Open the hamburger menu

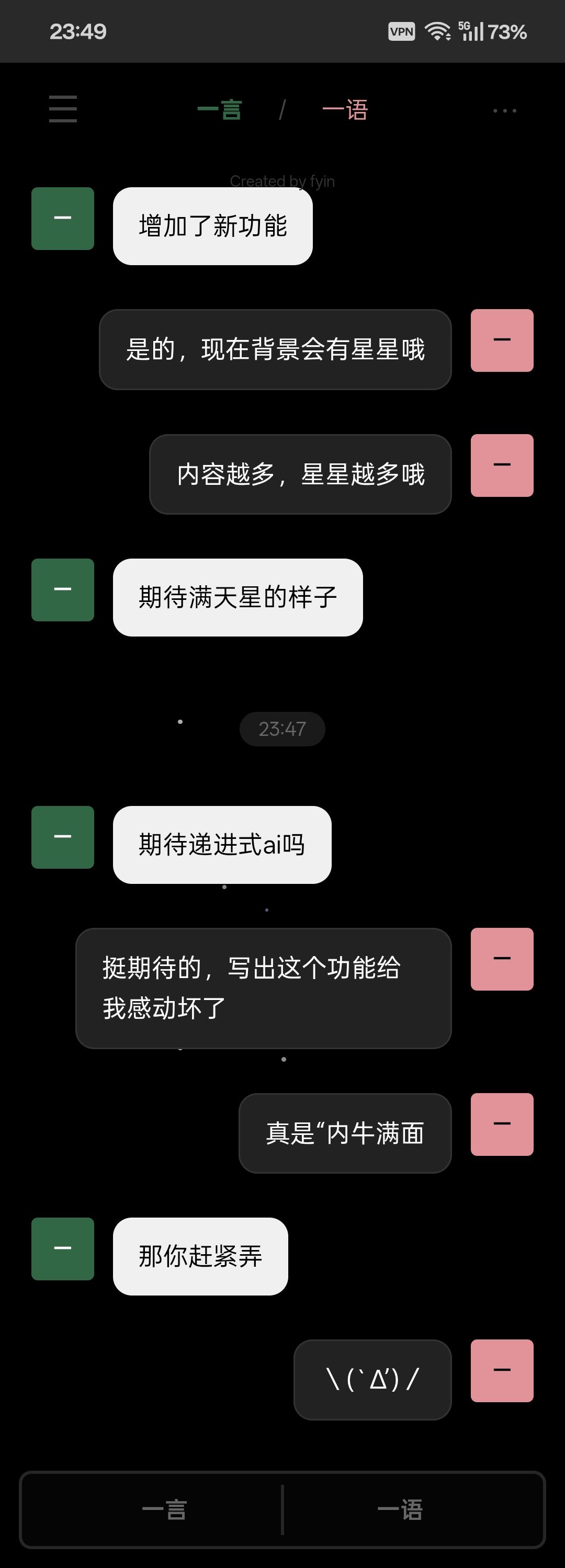pyautogui.click(x=63, y=109)
